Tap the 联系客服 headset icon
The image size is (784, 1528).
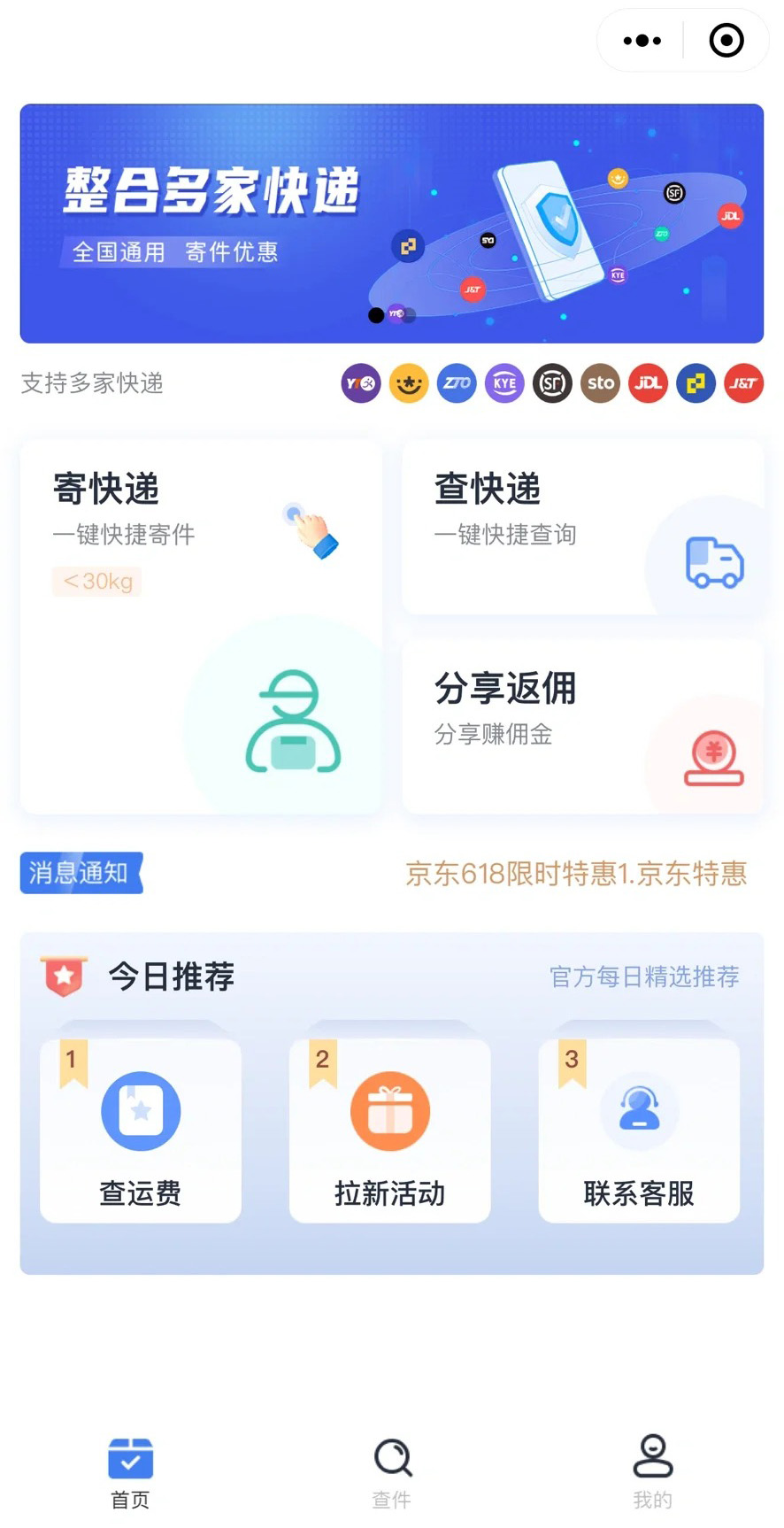[639, 1111]
